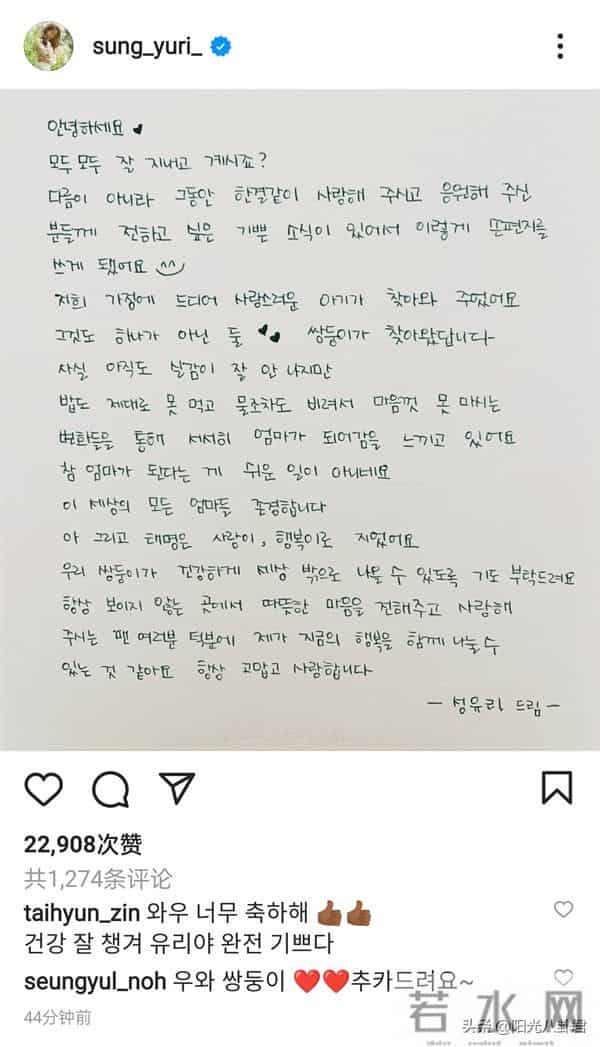Open sung_yuri_ profile picture

click(x=45, y=45)
